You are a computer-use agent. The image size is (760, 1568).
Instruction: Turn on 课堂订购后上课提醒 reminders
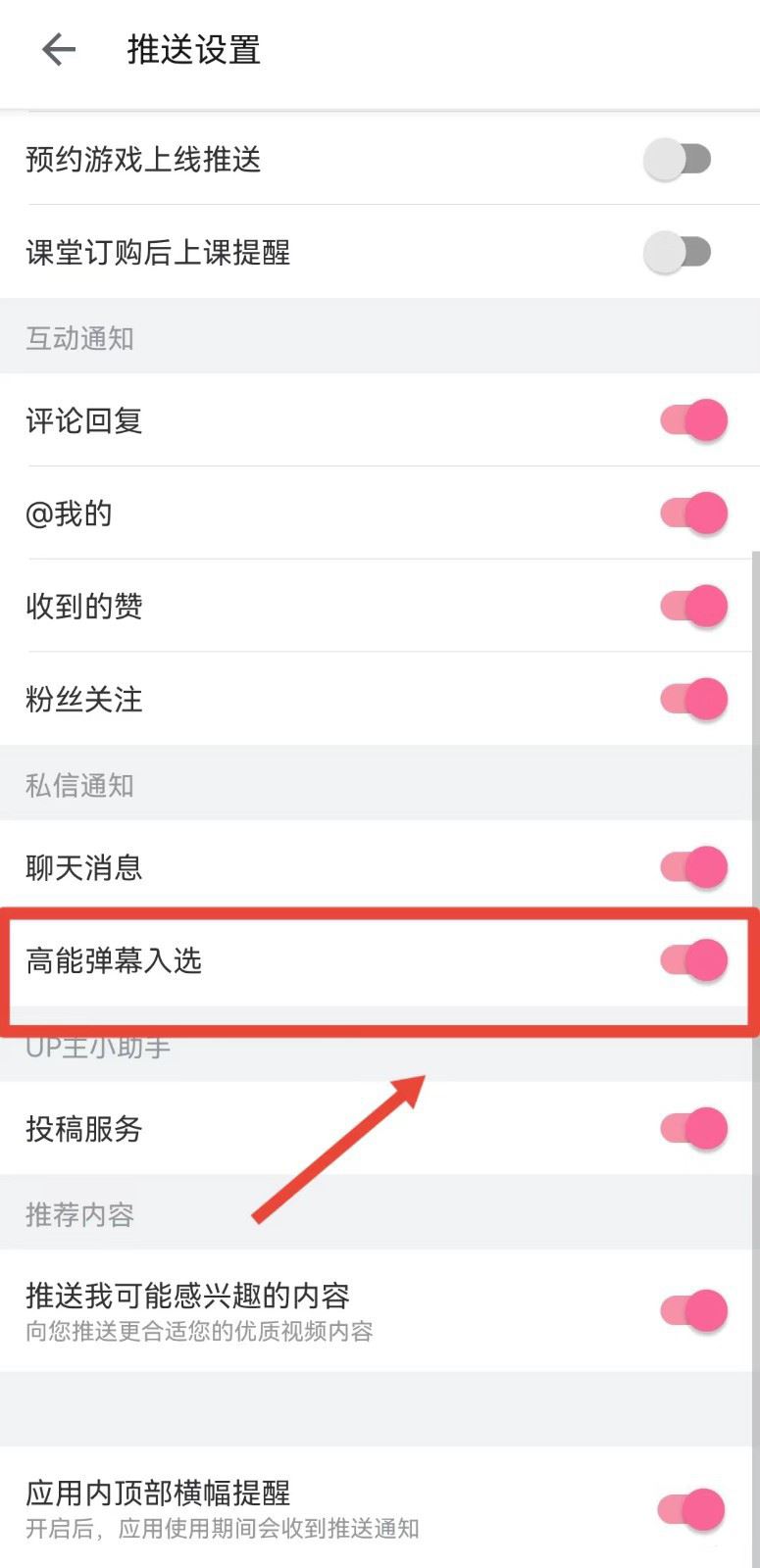680,252
